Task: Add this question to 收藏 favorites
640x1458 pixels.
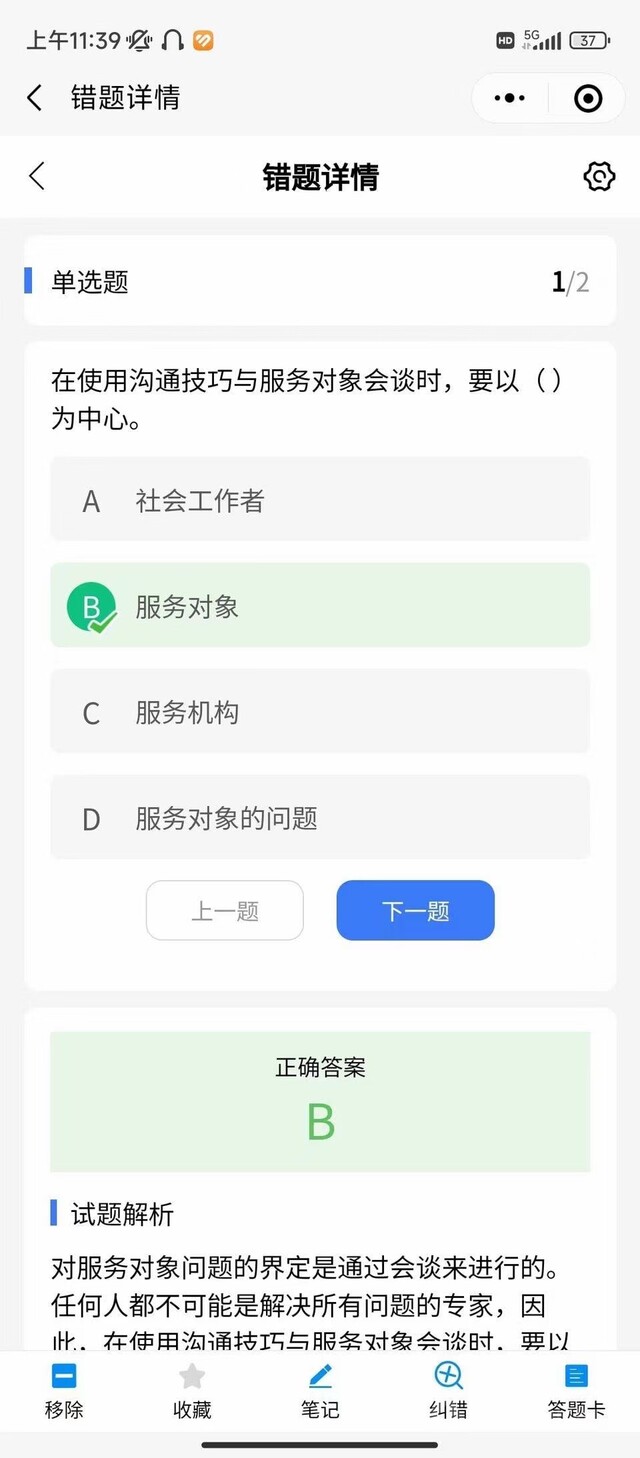Action: (192, 1390)
